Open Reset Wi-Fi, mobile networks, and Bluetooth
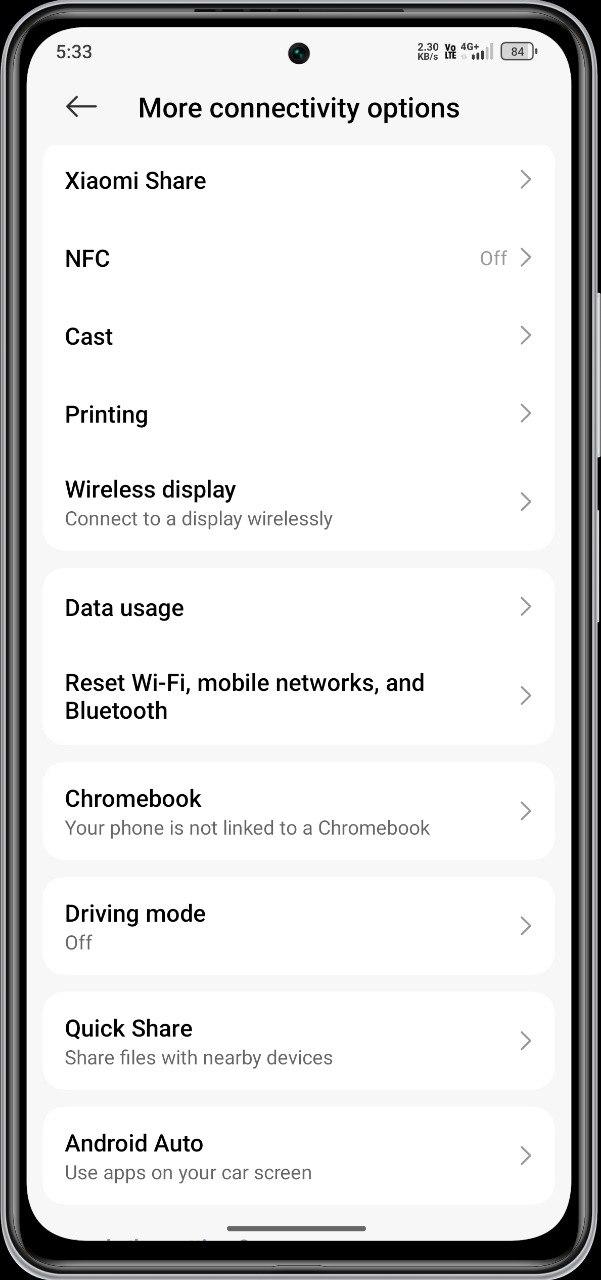Image resolution: width=601 pixels, height=1280 pixels. [x=298, y=696]
